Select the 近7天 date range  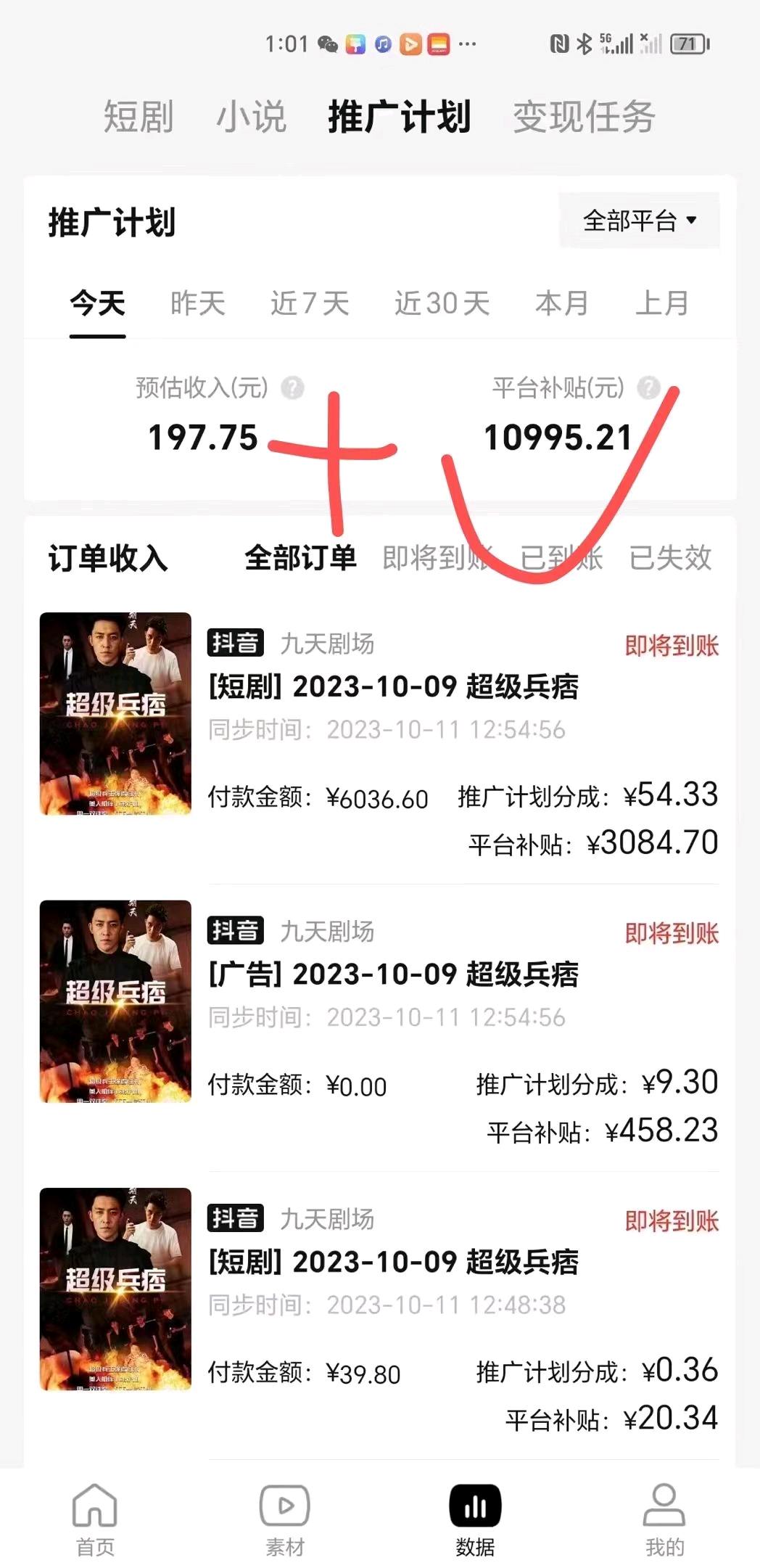tap(310, 303)
